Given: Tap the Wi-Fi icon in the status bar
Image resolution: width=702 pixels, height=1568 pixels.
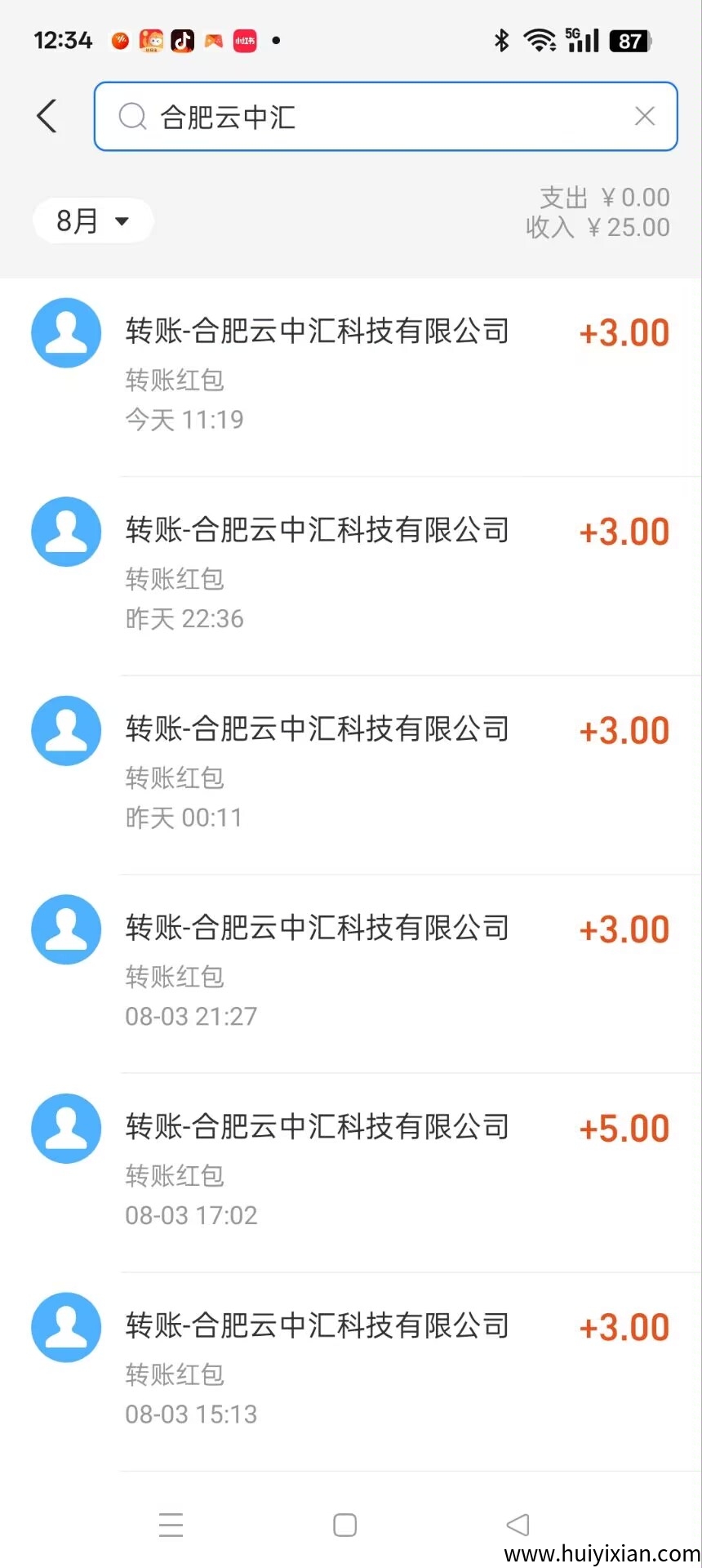Looking at the screenshot, I should [x=540, y=38].
